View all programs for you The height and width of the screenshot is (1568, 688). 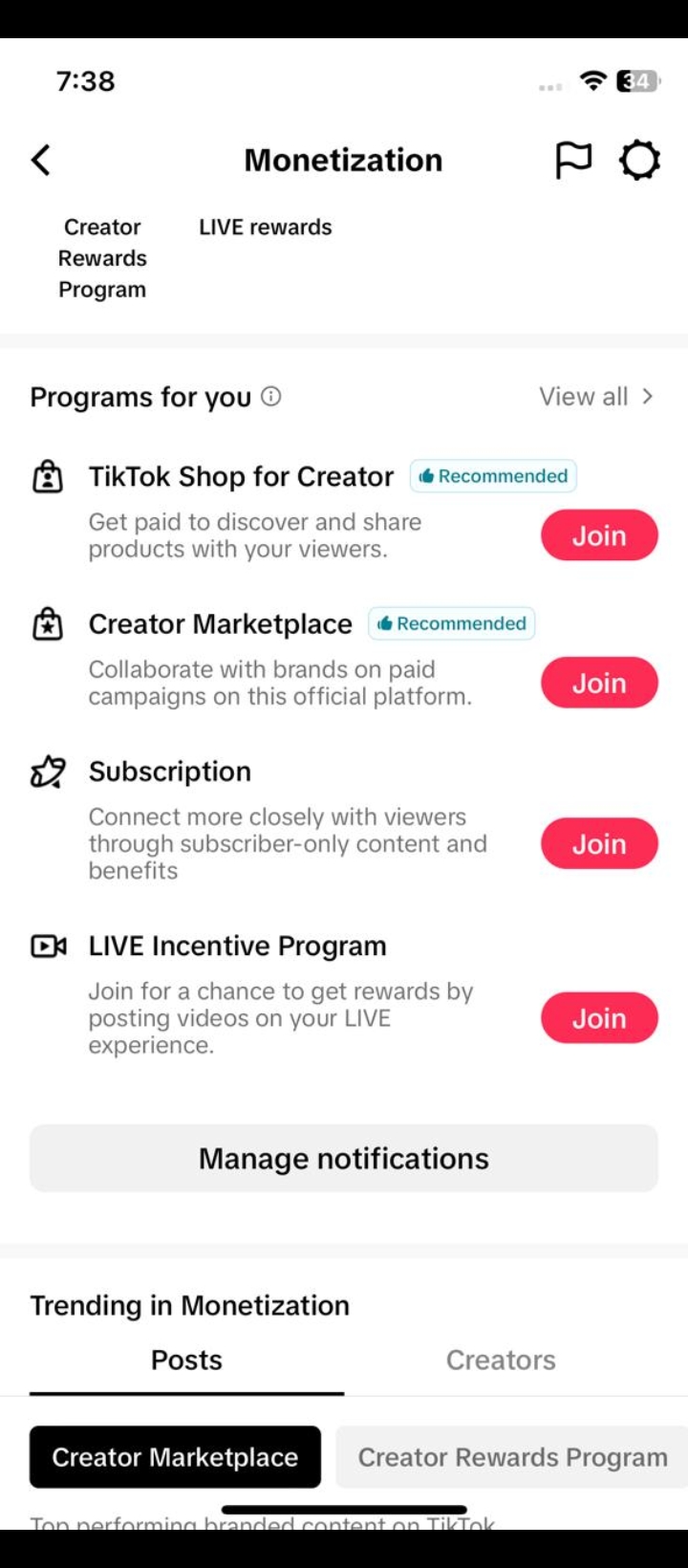[596, 396]
